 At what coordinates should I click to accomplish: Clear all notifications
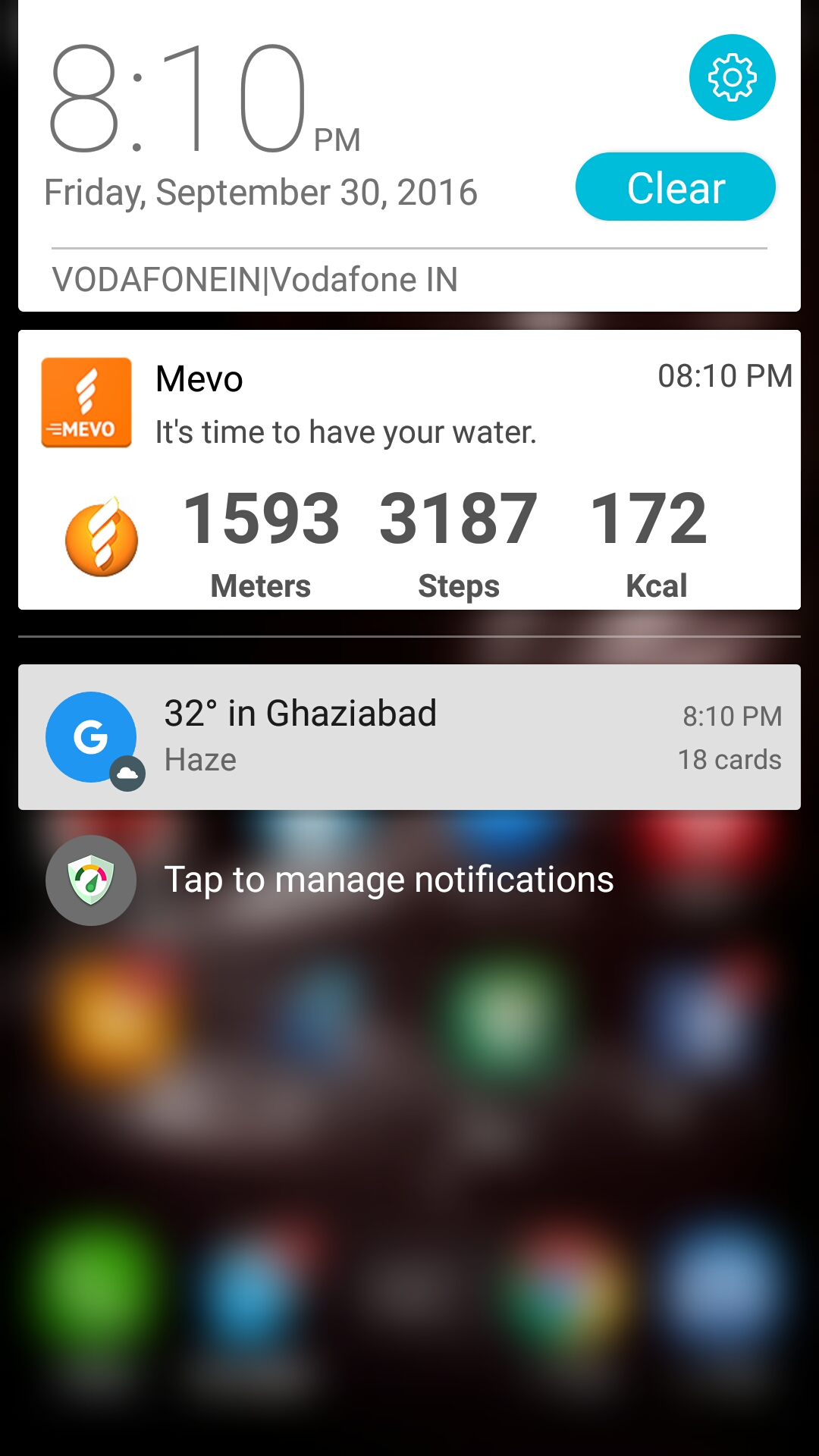[x=675, y=187]
